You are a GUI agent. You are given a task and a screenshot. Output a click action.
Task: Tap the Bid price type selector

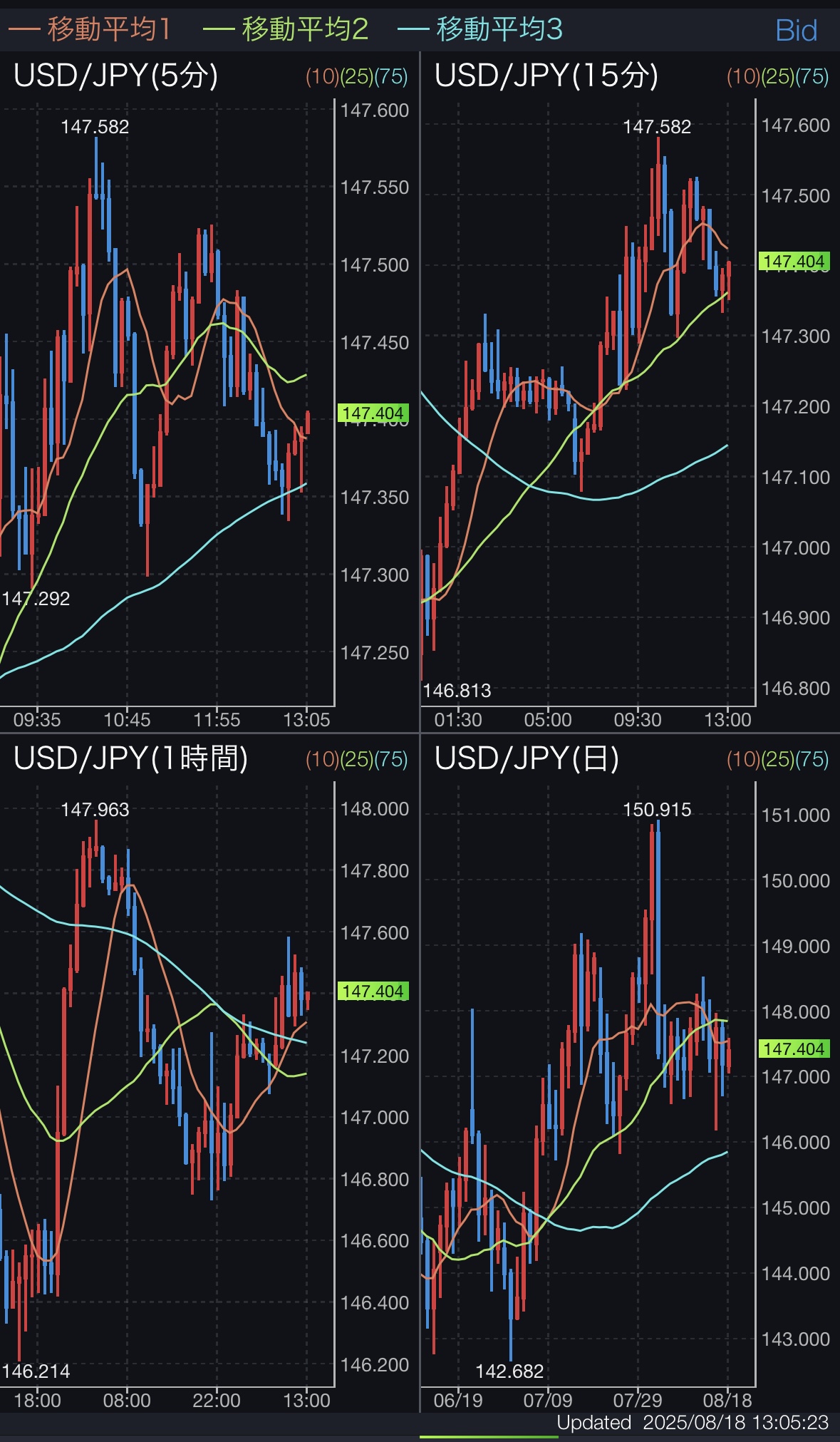796,31
